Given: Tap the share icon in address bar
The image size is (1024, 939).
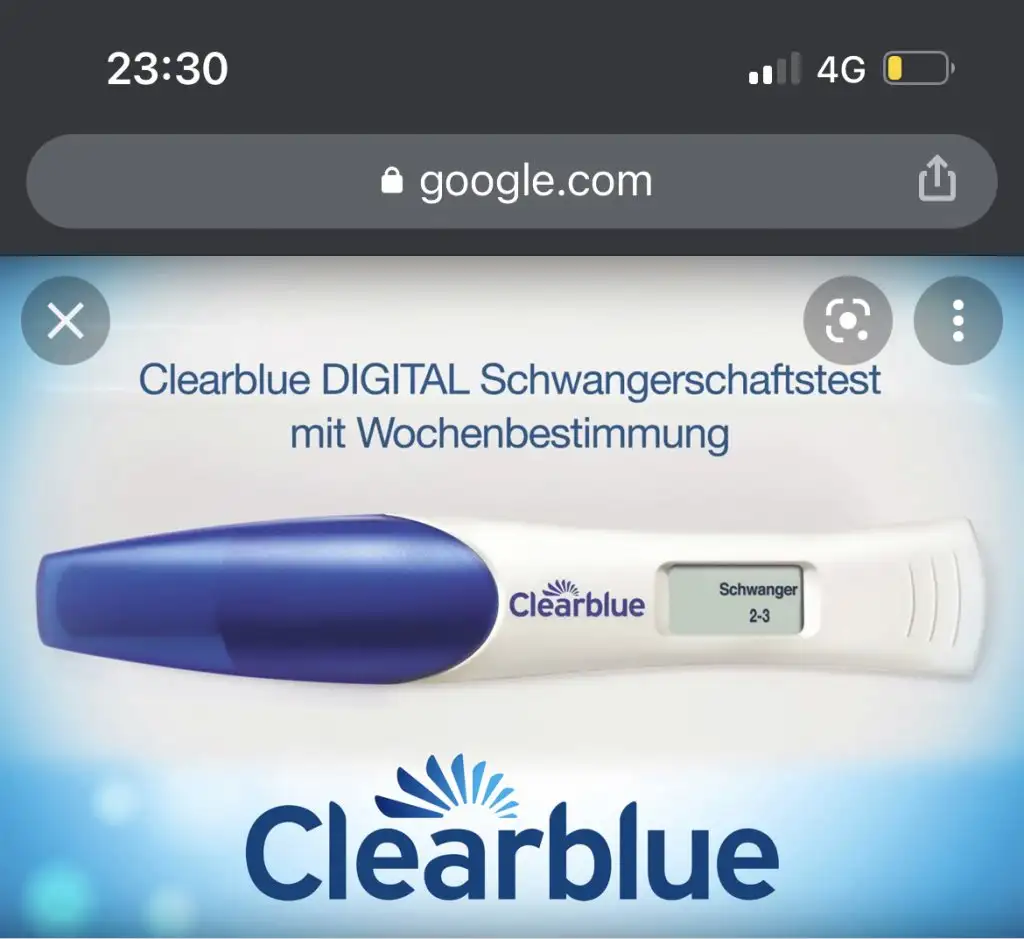Looking at the screenshot, I should (937, 182).
